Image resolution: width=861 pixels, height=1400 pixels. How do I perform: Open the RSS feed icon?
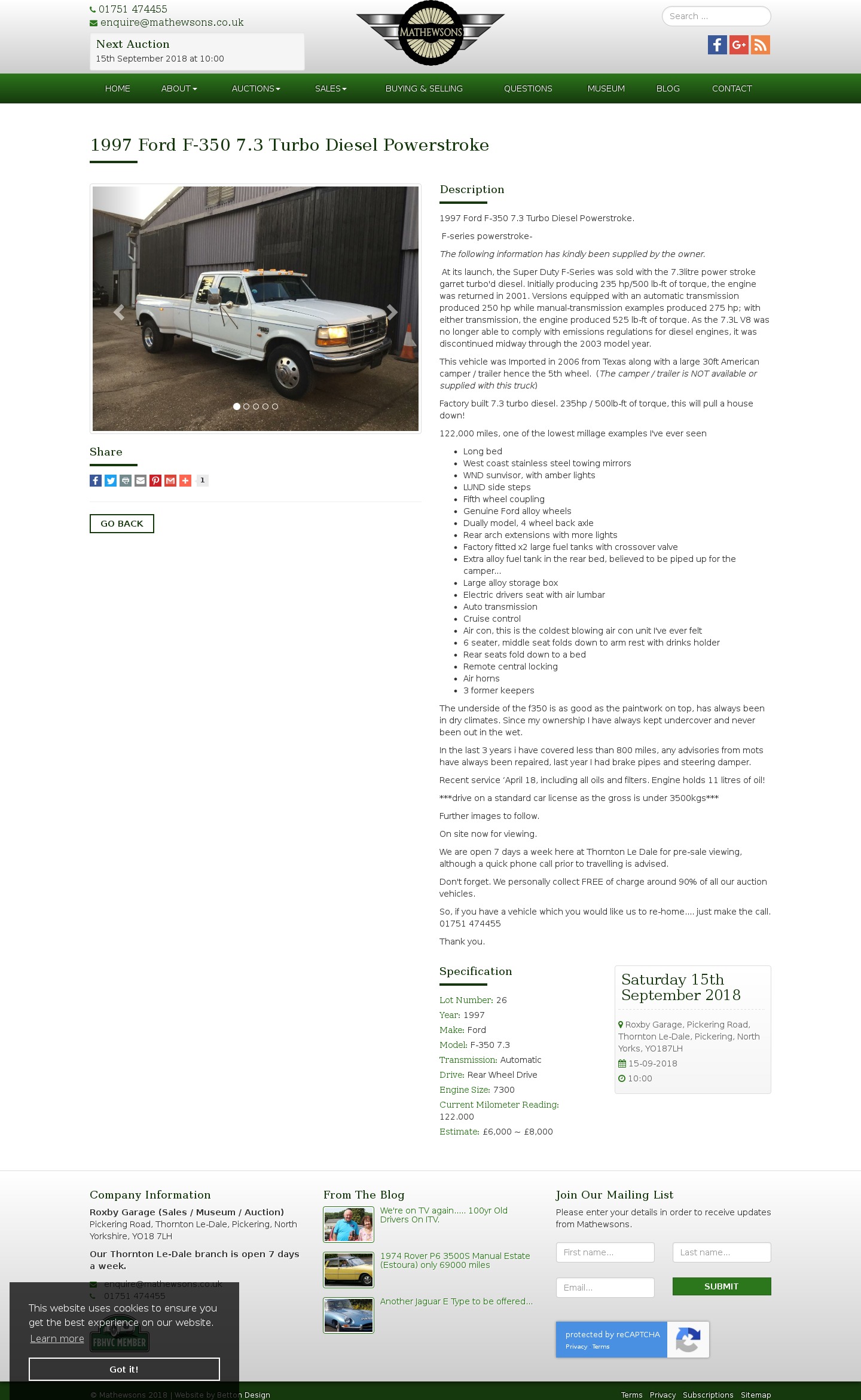(x=761, y=45)
